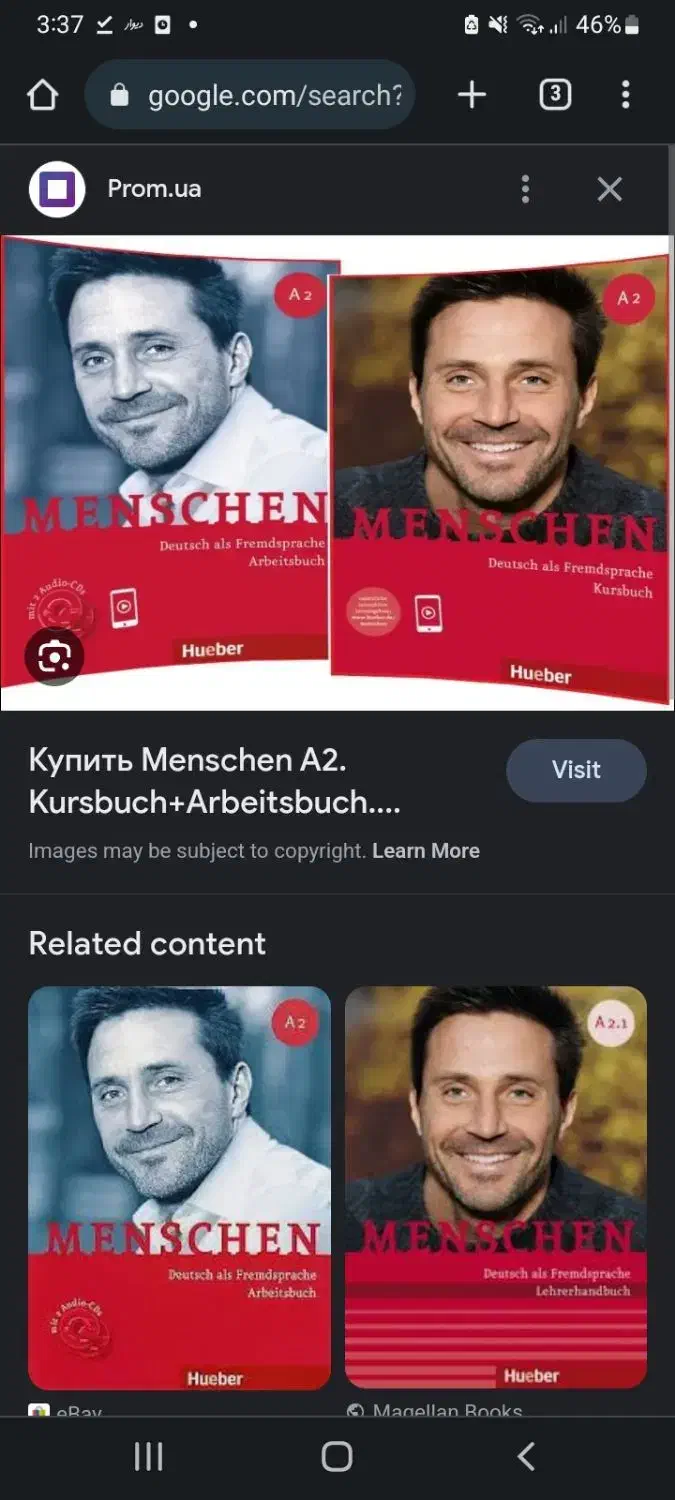
Task: Open the main Menschen A2 book image
Action: click(x=337, y=473)
